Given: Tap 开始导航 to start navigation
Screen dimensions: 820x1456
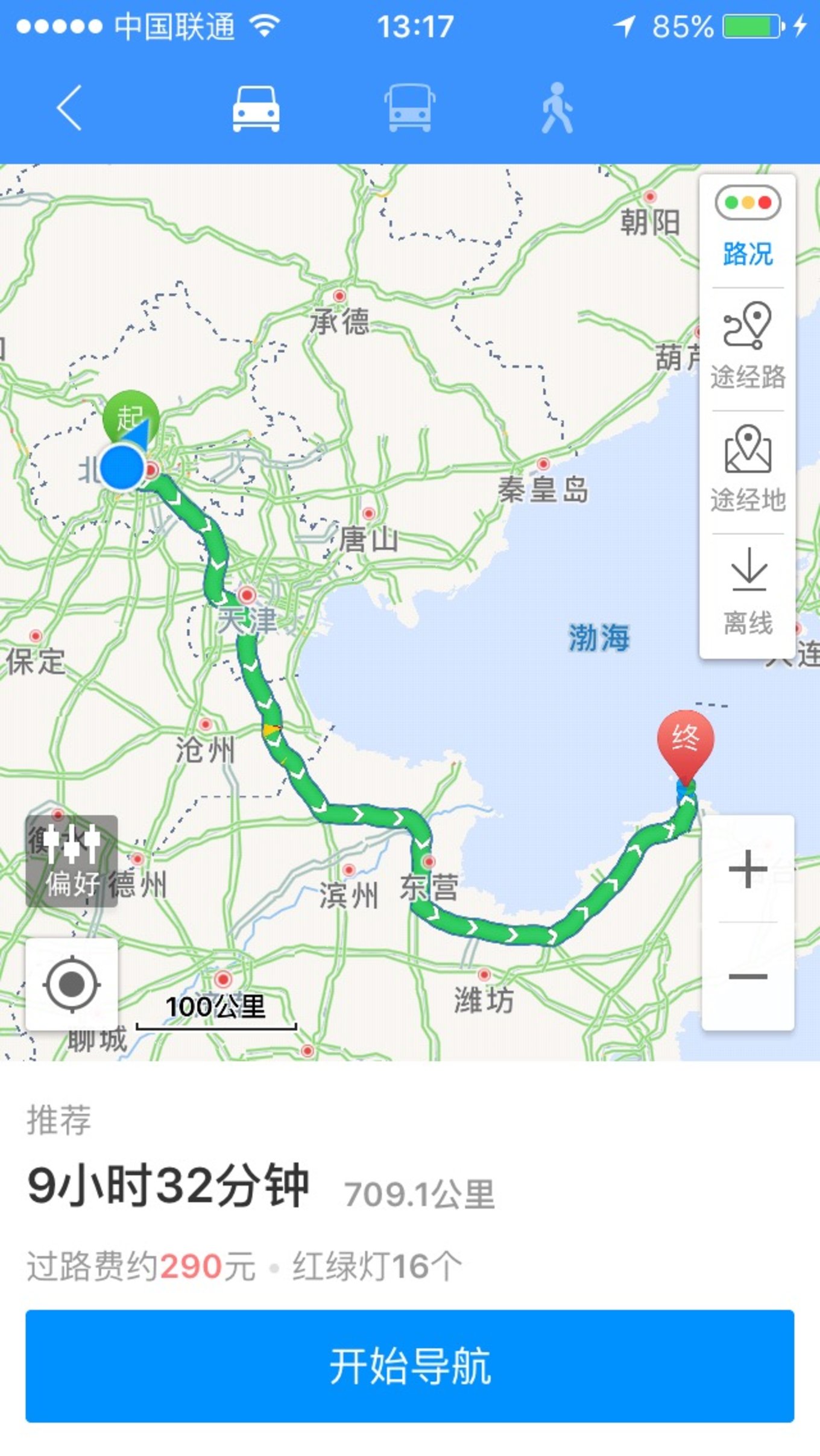Looking at the screenshot, I should (x=409, y=1366).
